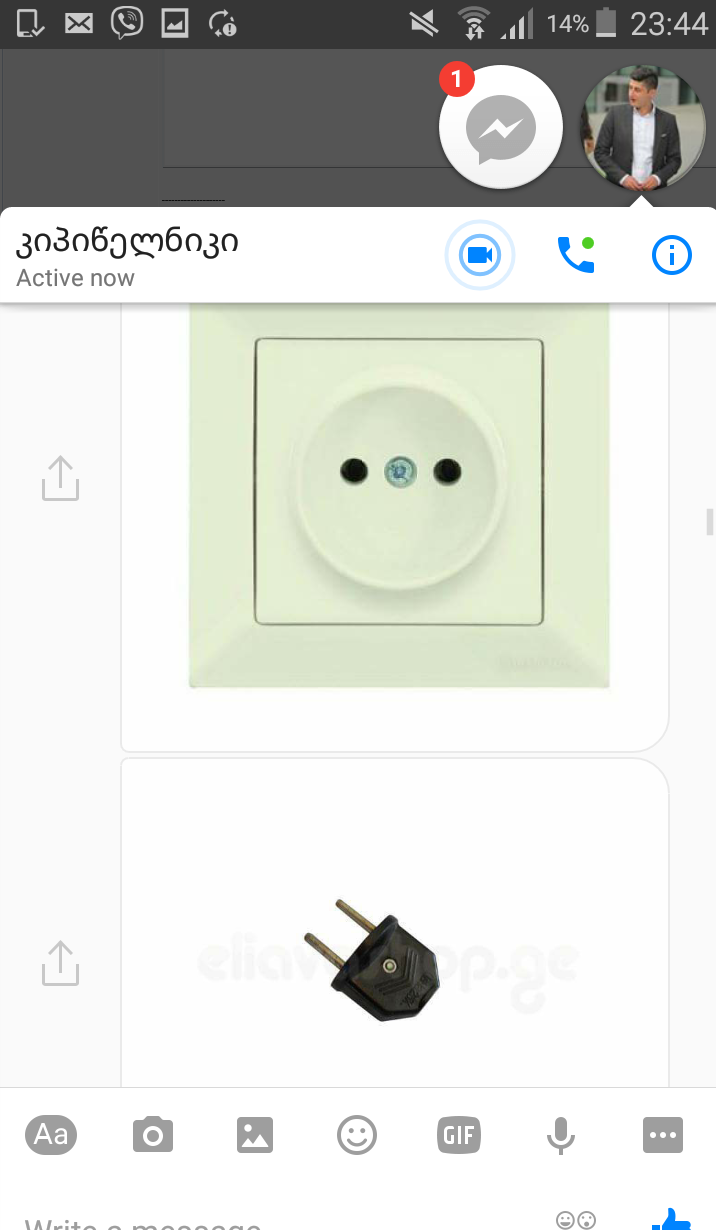Start a video call with კიპიწელნიკი
716x1230 pixels.
(479, 256)
